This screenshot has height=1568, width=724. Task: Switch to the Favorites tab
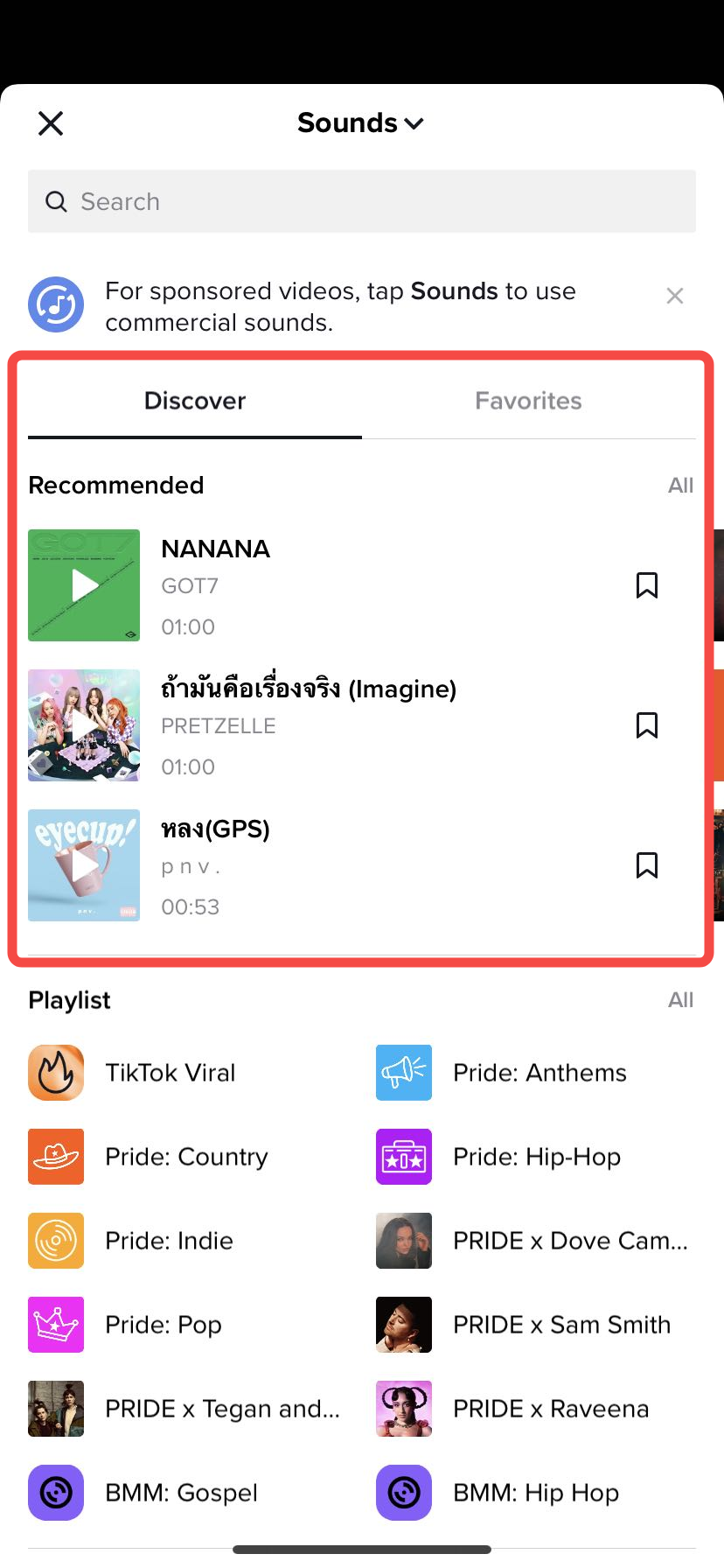point(528,401)
